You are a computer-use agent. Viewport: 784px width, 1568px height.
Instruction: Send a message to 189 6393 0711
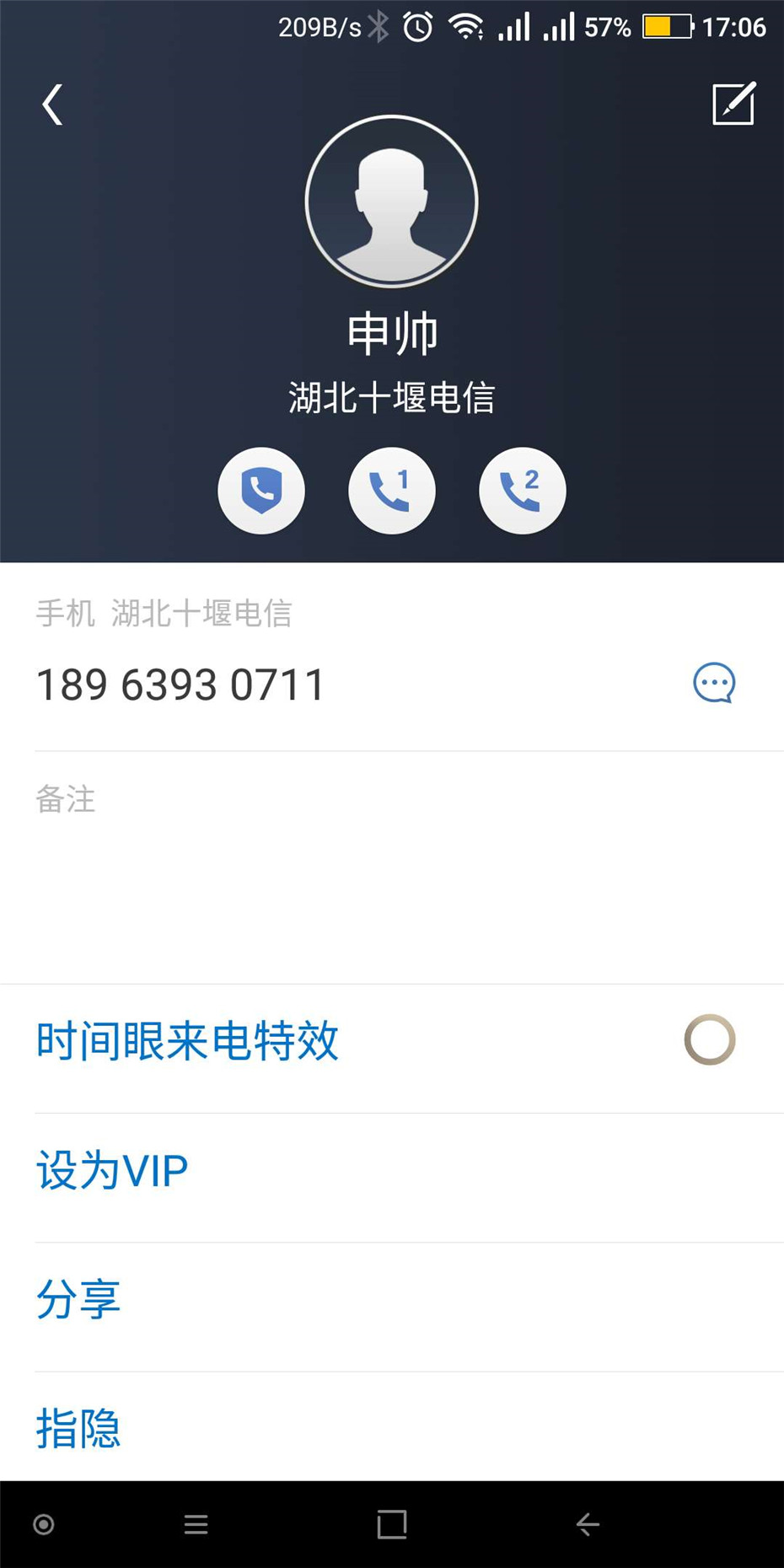(x=714, y=683)
